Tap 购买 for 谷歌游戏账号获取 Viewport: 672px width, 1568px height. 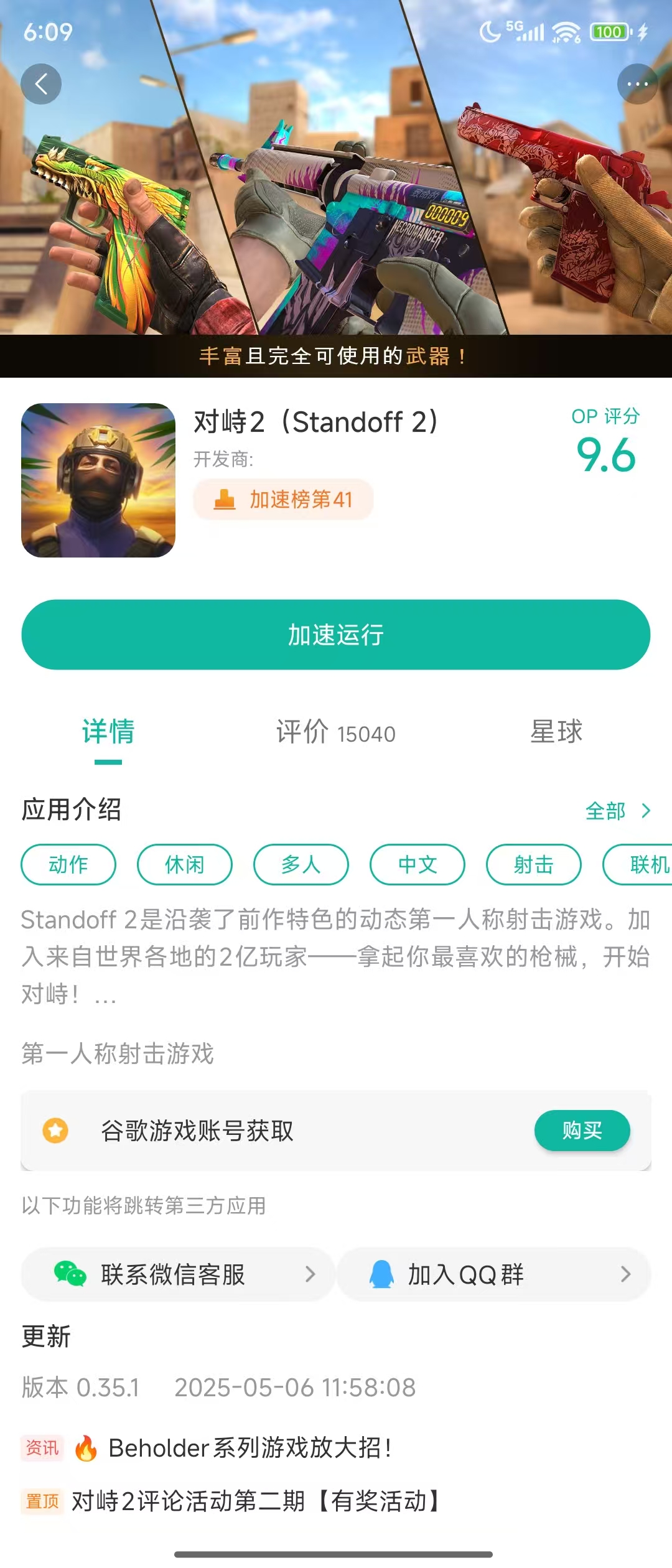click(582, 1130)
